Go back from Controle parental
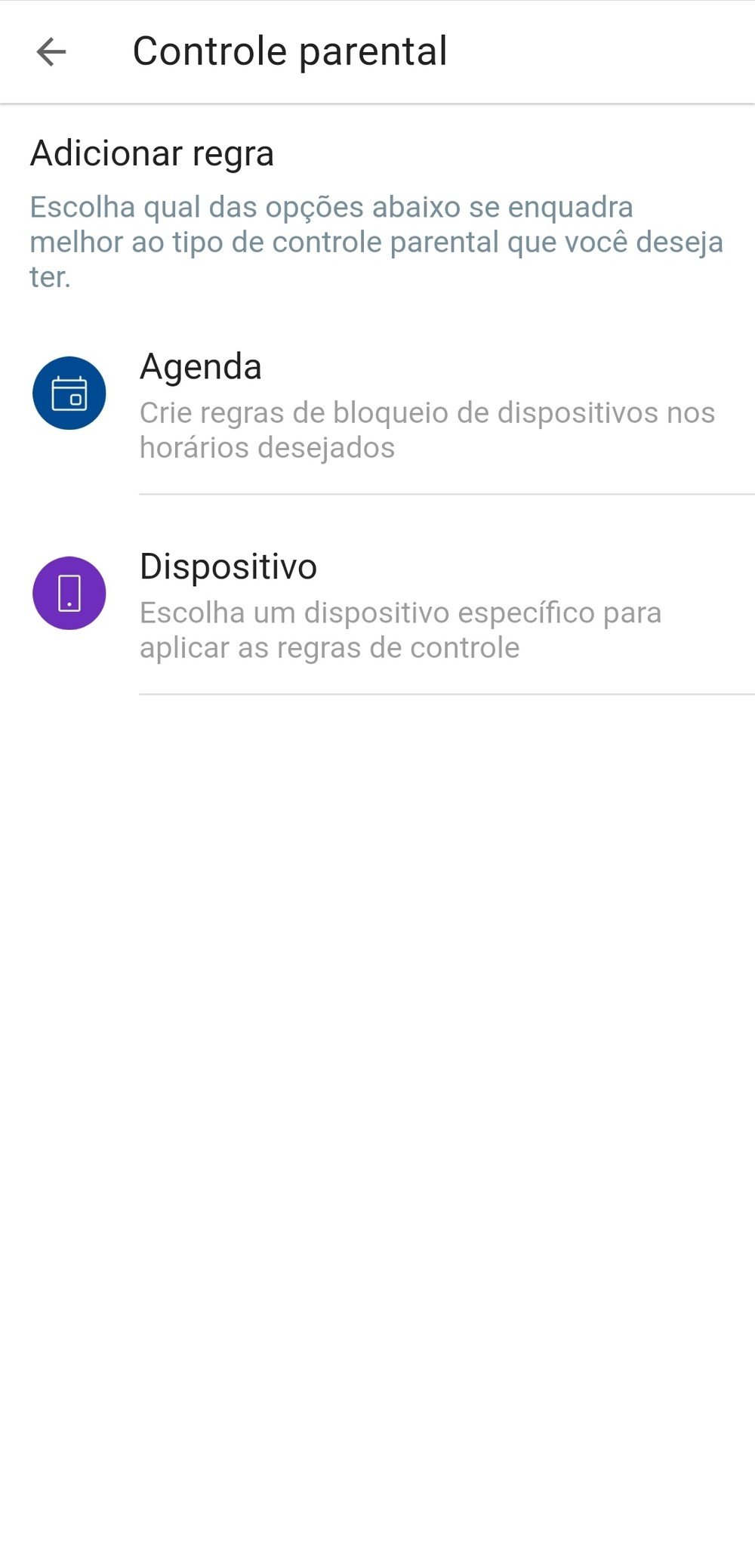The width and height of the screenshot is (755, 1568). 51,52
